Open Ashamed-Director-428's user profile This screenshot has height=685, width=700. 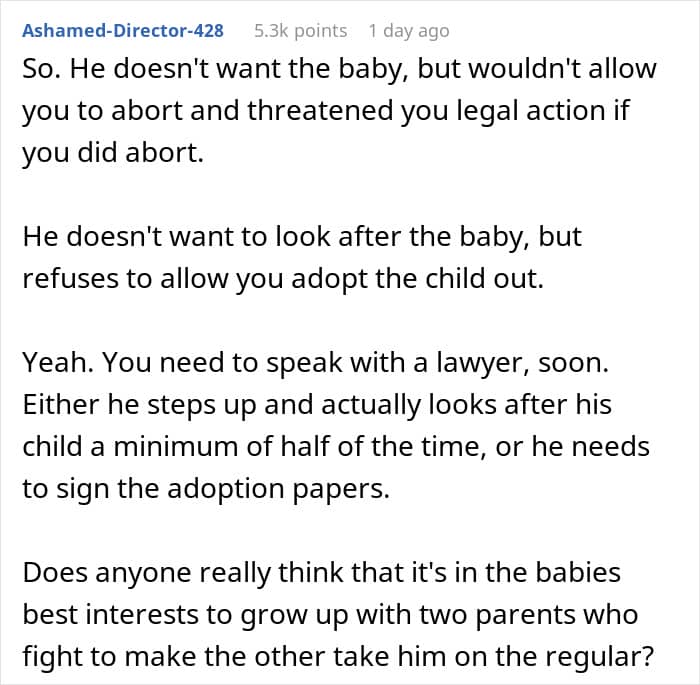click(x=123, y=31)
